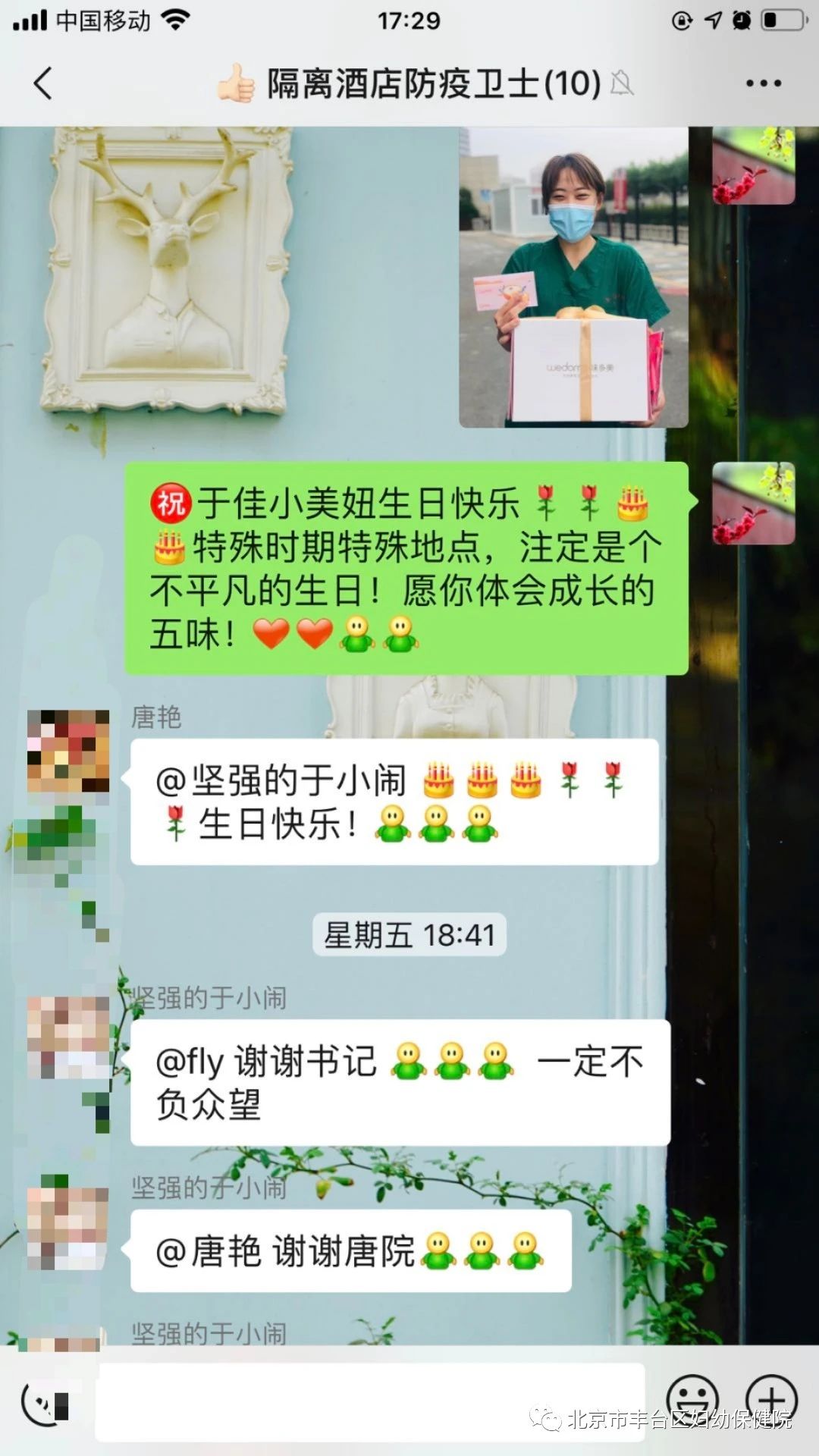Open the shared photo of the nurse

click(573, 277)
